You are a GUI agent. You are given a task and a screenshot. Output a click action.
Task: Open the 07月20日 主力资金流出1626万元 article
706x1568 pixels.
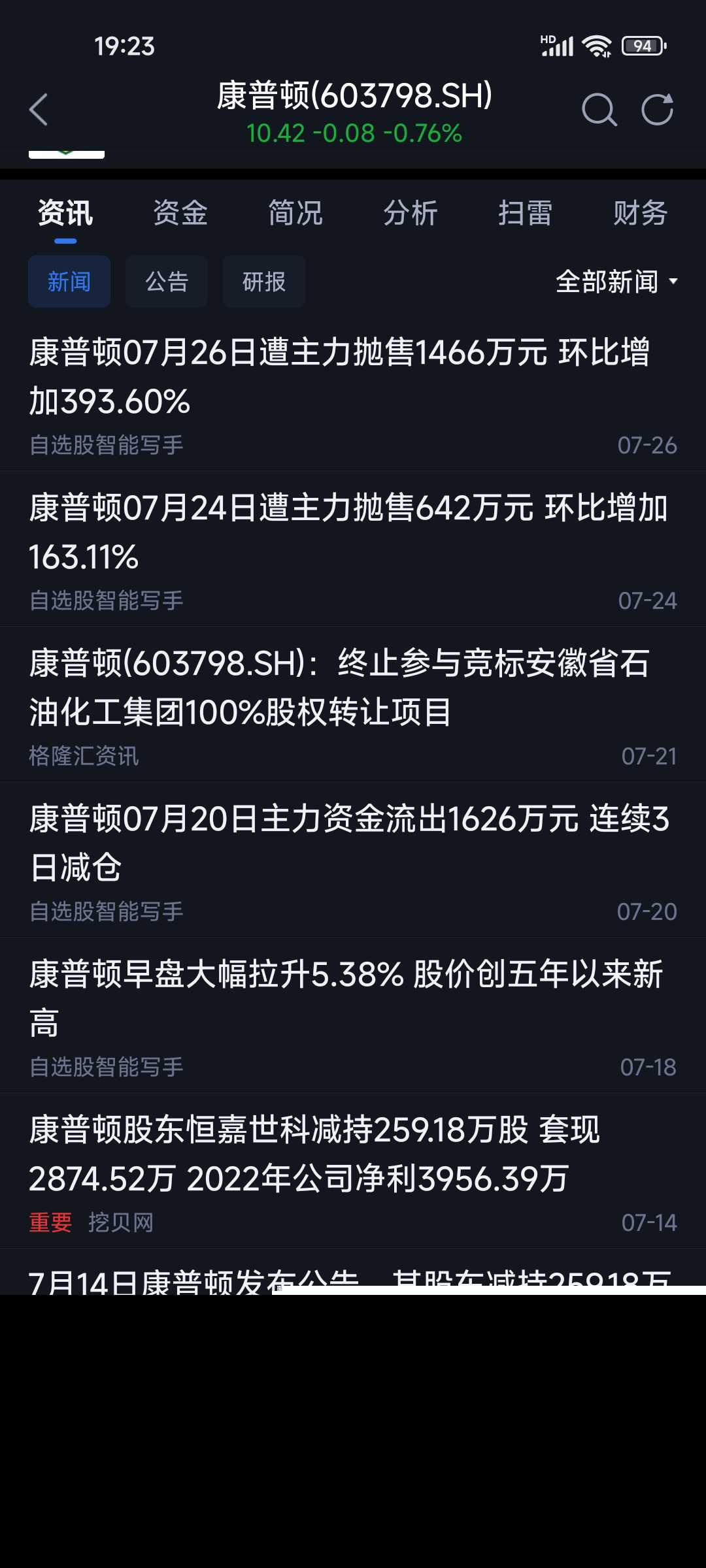(x=353, y=860)
